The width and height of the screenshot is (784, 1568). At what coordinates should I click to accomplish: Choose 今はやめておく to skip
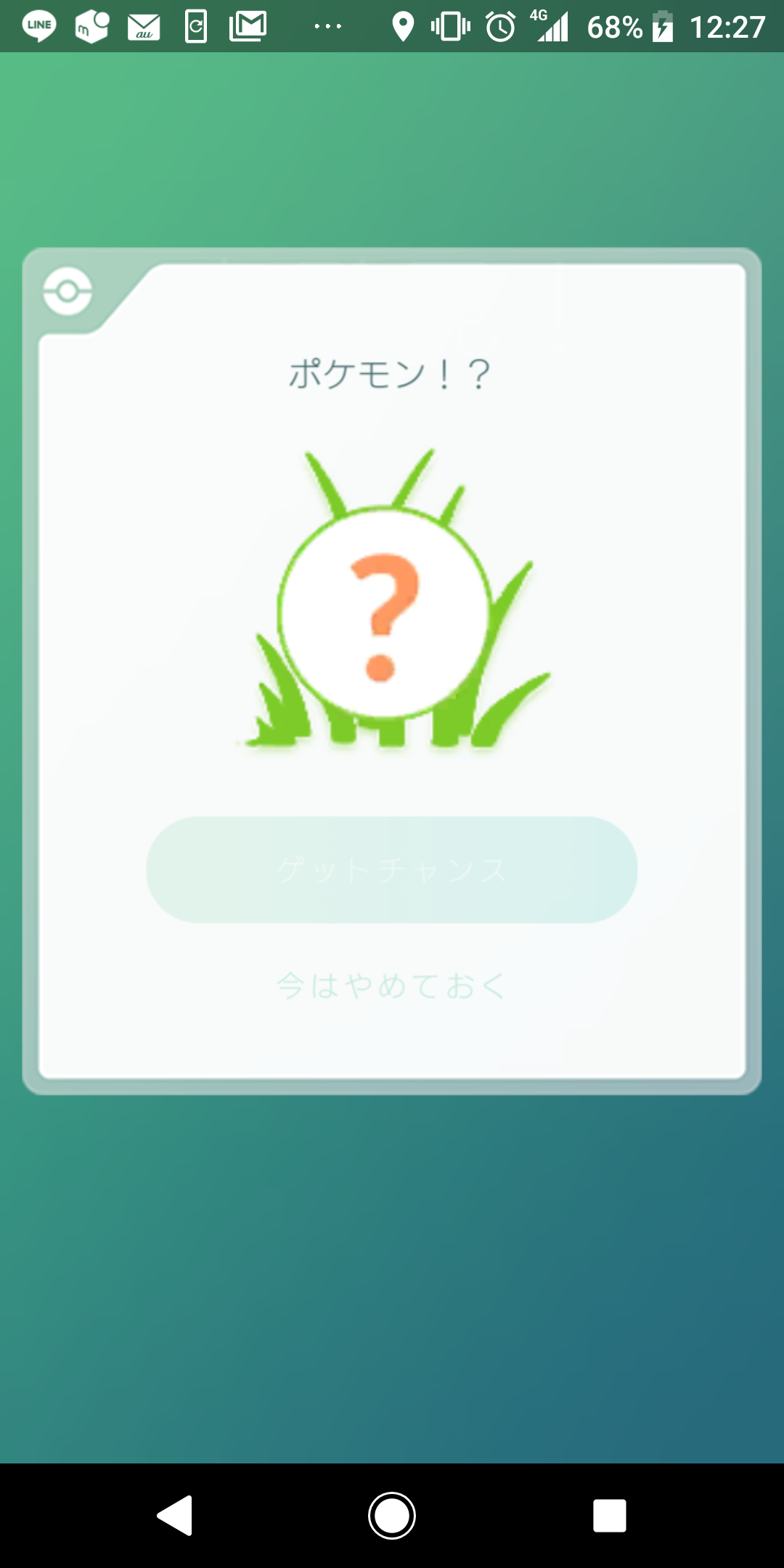(x=392, y=987)
